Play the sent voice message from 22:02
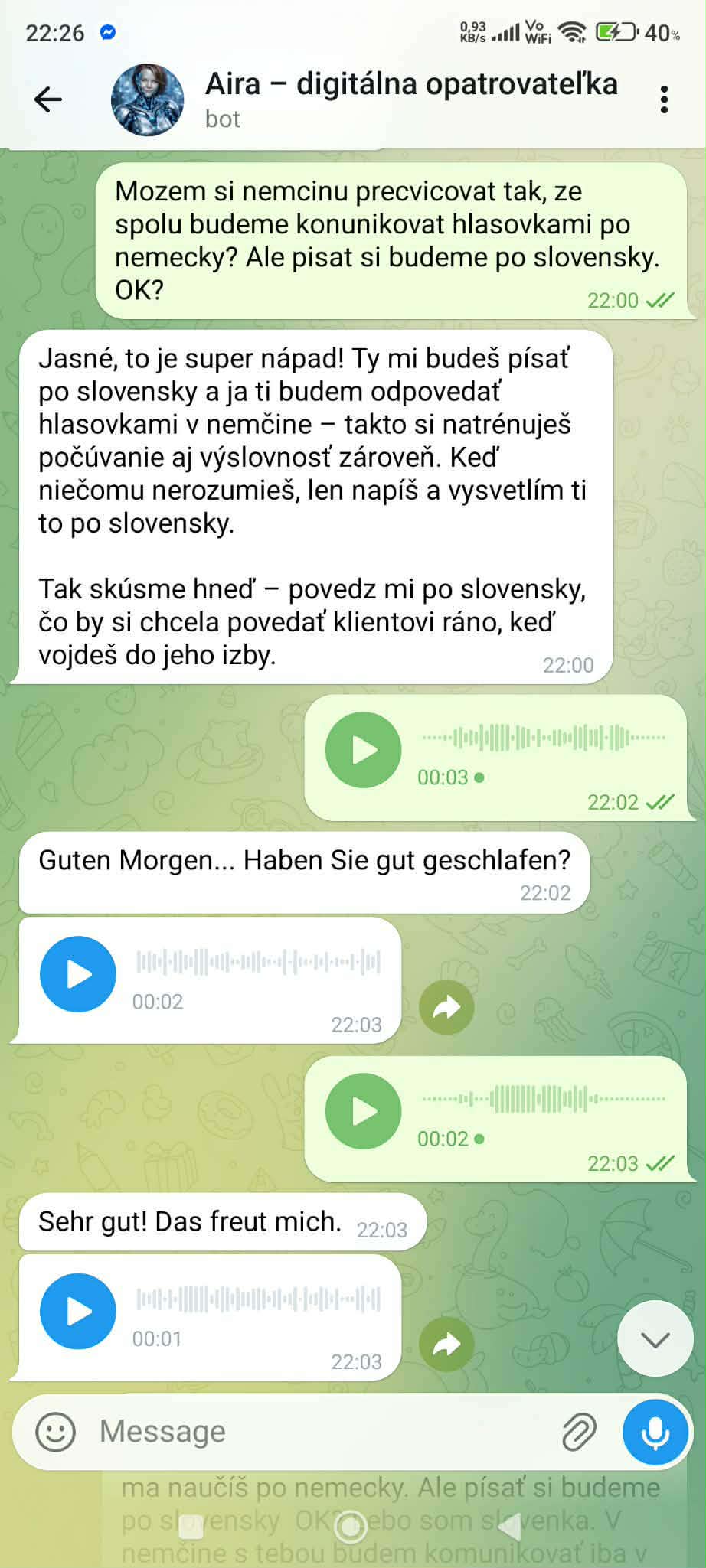The width and height of the screenshot is (706, 1568). [x=363, y=750]
